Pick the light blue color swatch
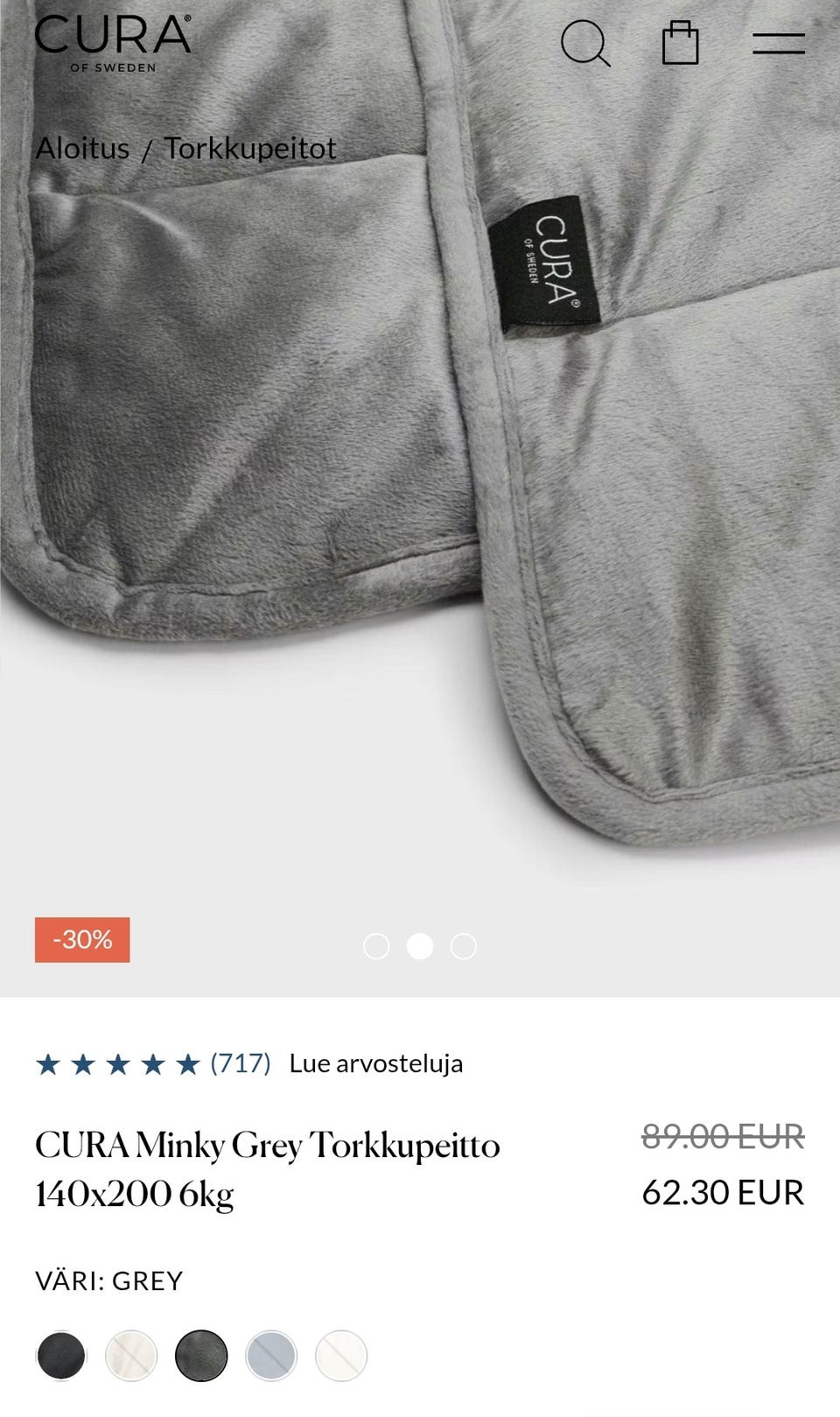The image size is (840, 1417). tap(271, 1356)
